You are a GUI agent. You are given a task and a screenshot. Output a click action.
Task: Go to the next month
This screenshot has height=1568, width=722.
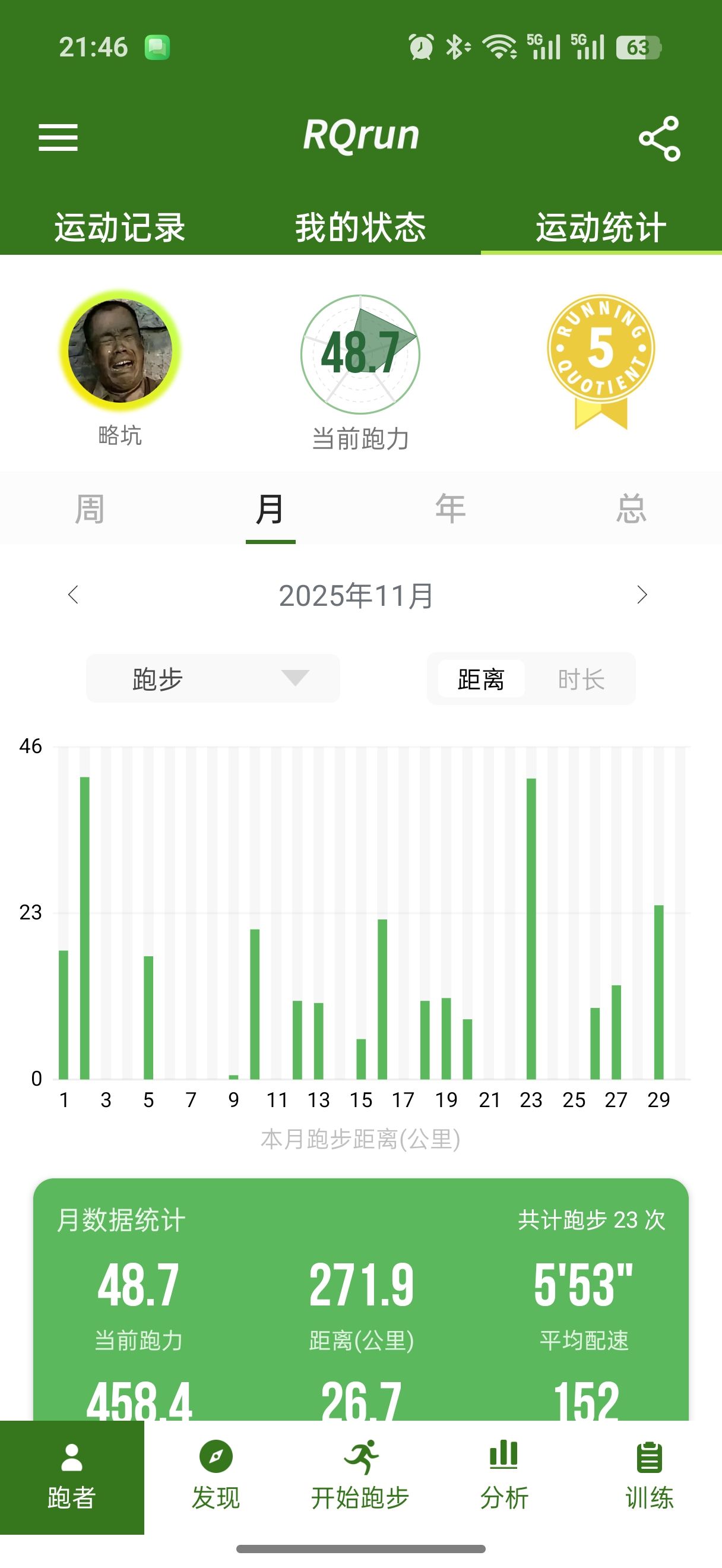(642, 595)
